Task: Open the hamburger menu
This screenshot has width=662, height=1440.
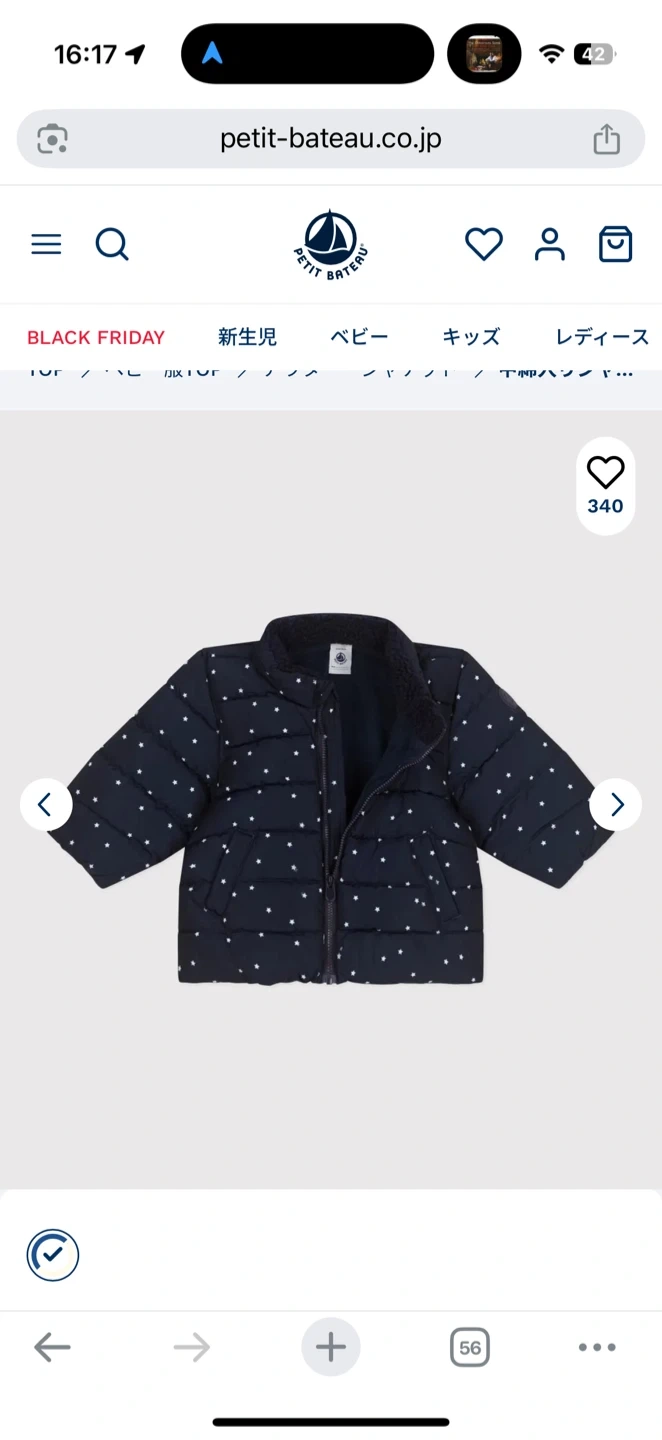Action: (x=46, y=244)
